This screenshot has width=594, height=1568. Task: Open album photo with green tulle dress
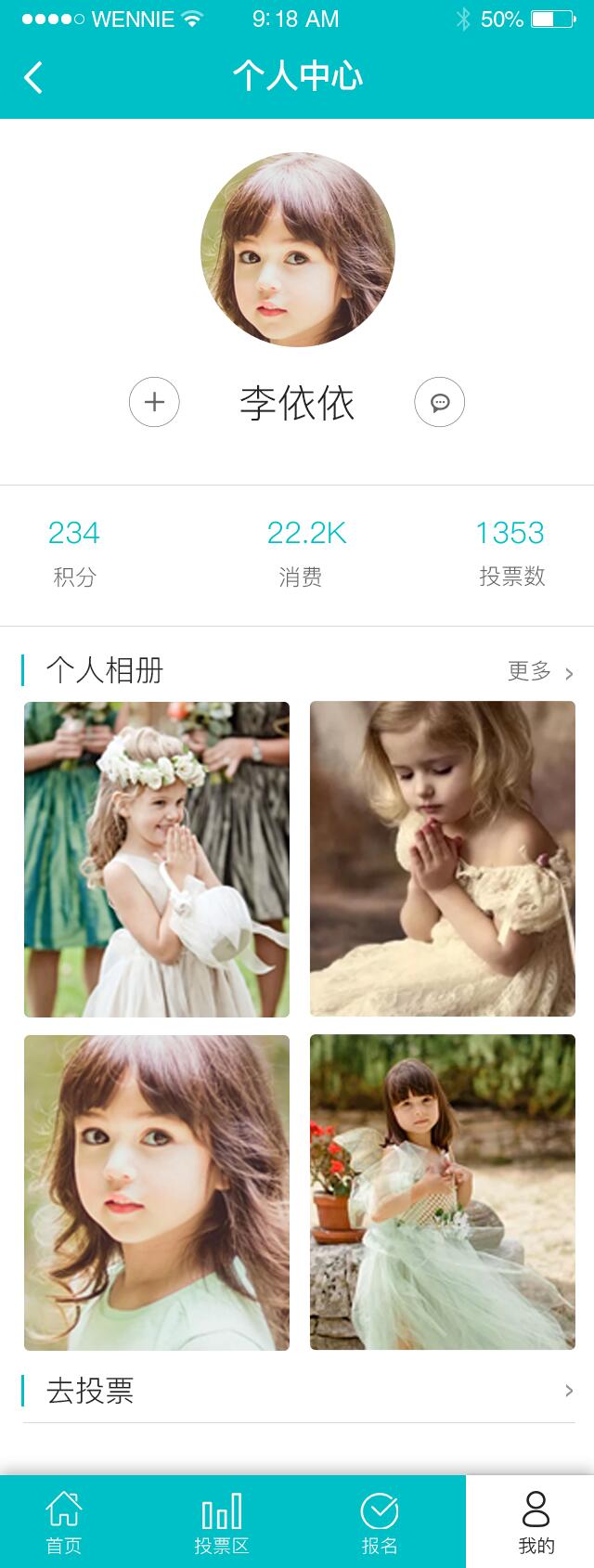[x=443, y=1192]
